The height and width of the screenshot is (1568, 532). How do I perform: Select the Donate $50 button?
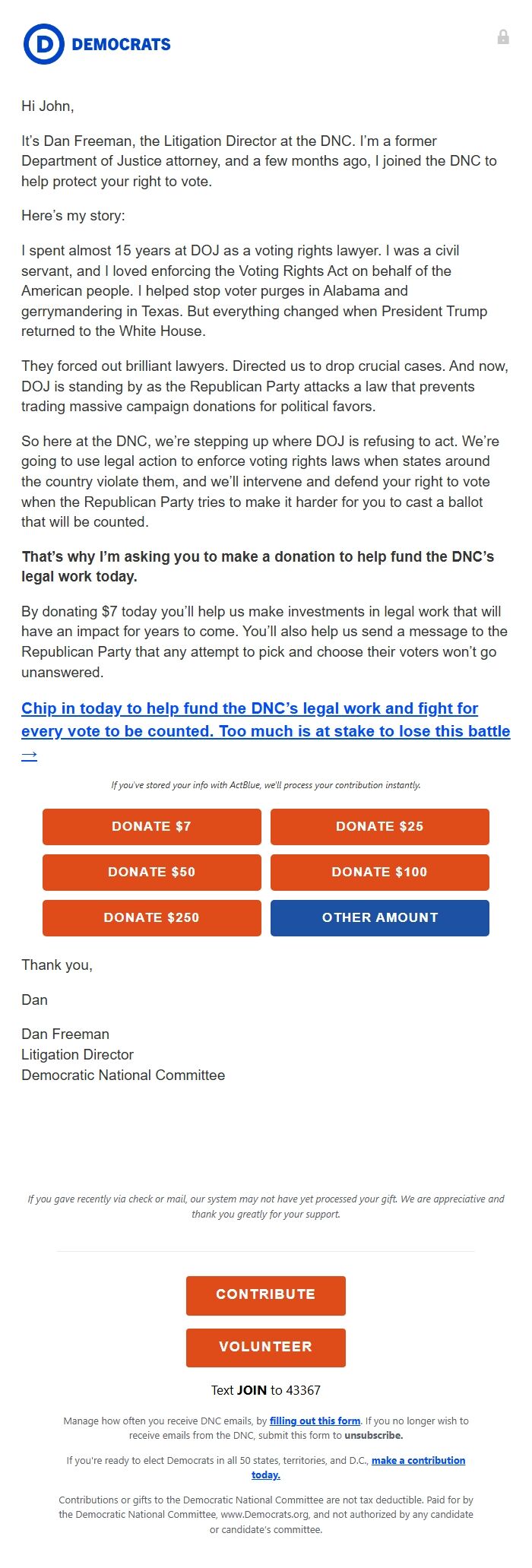pyautogui.click(x=151, y=872)
